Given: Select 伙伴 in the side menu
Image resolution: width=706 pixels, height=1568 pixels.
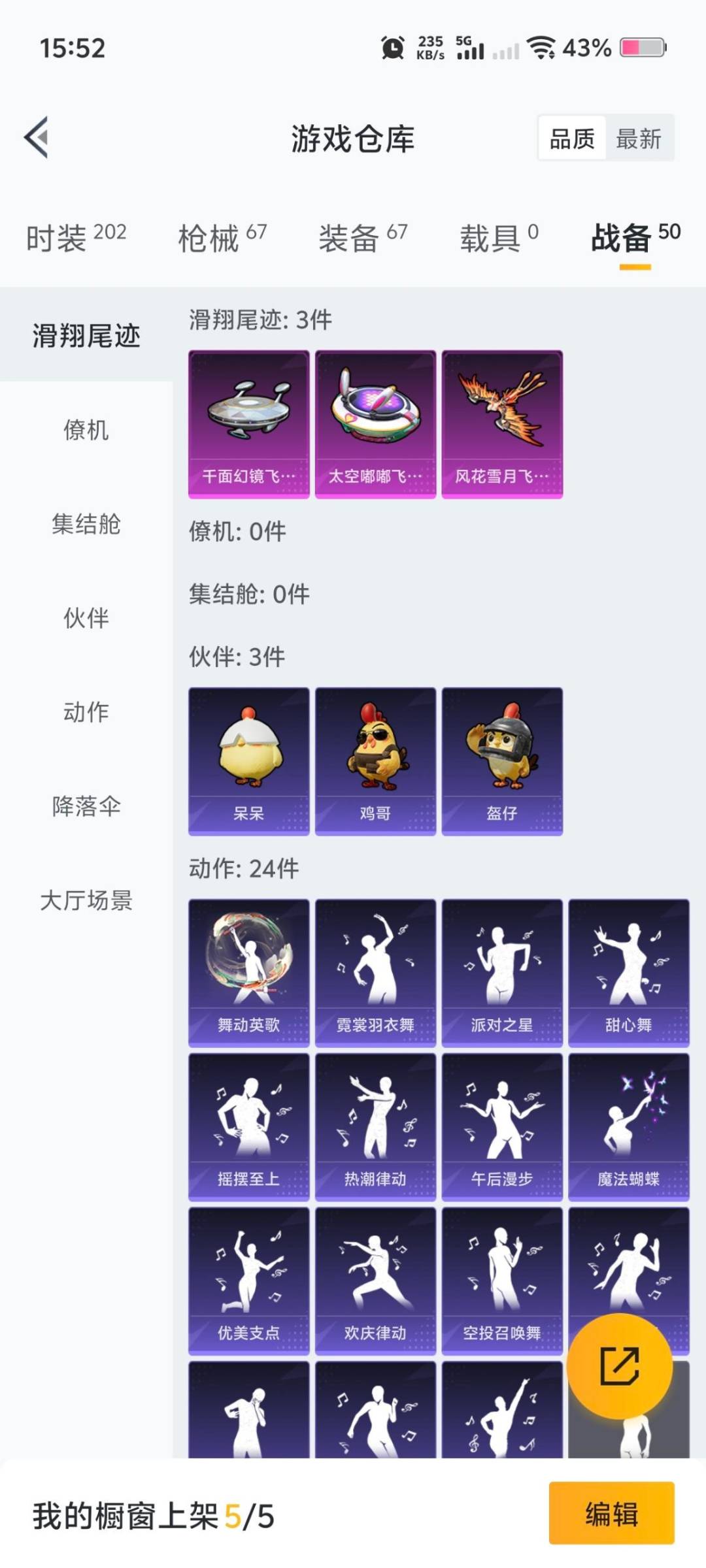Looking at the screenshot, I should (86, 618).
